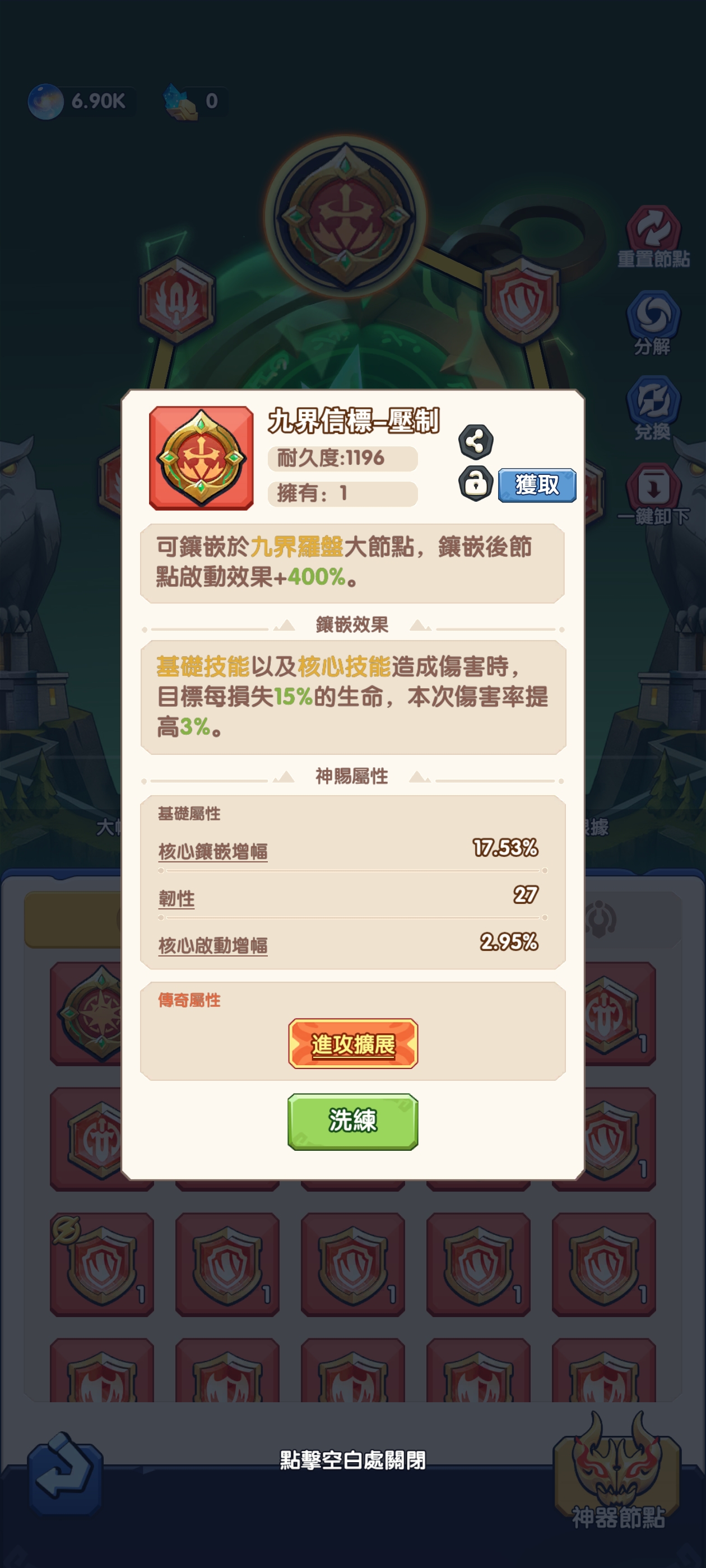Dismiss popup via 點擊空白處關閉

(x=352, y=1460)
